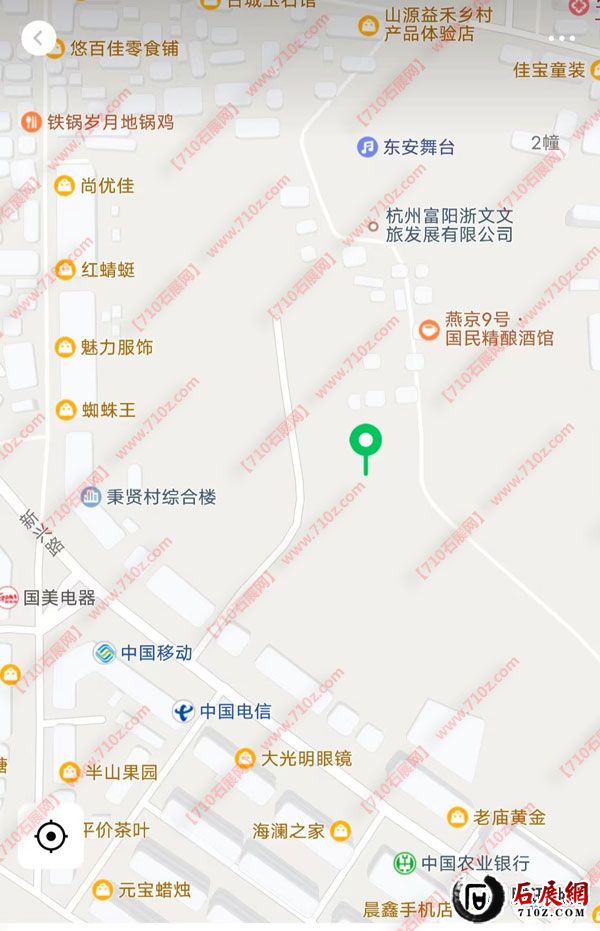Open 杭州富阳浙文文旅发展有限公司 marker
The width and height of the screenshot is (600, 931).
374,226
